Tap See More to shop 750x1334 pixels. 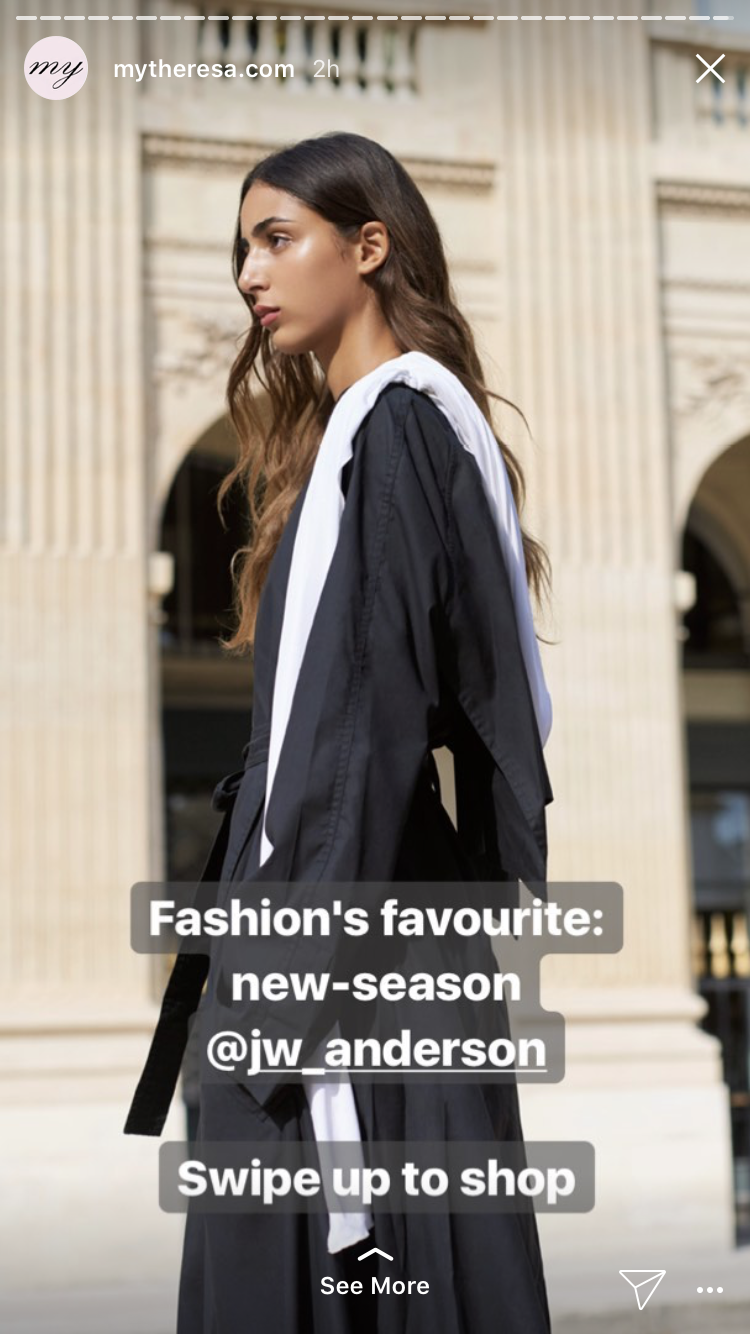pos(375,1273)
